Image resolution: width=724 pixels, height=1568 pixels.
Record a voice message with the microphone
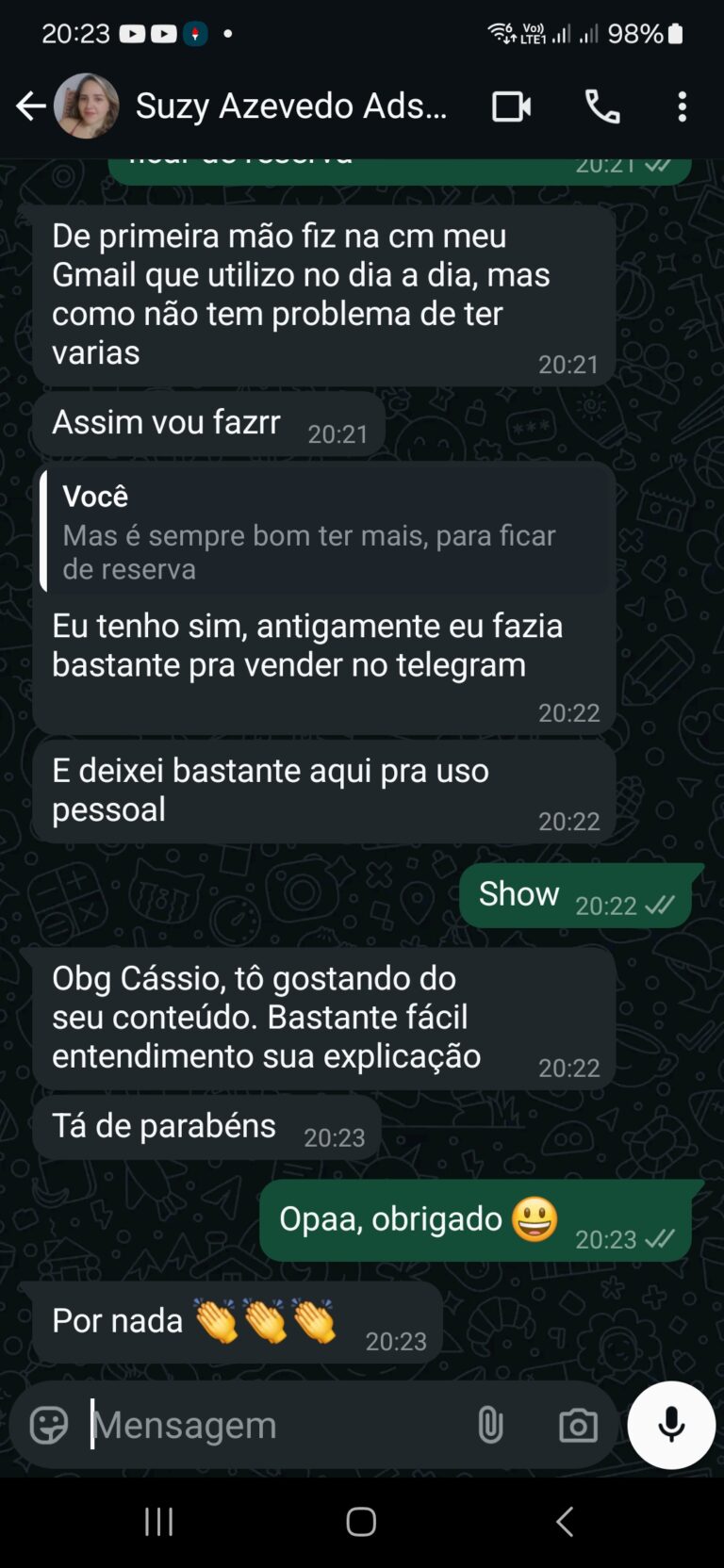pos(670,1425)
